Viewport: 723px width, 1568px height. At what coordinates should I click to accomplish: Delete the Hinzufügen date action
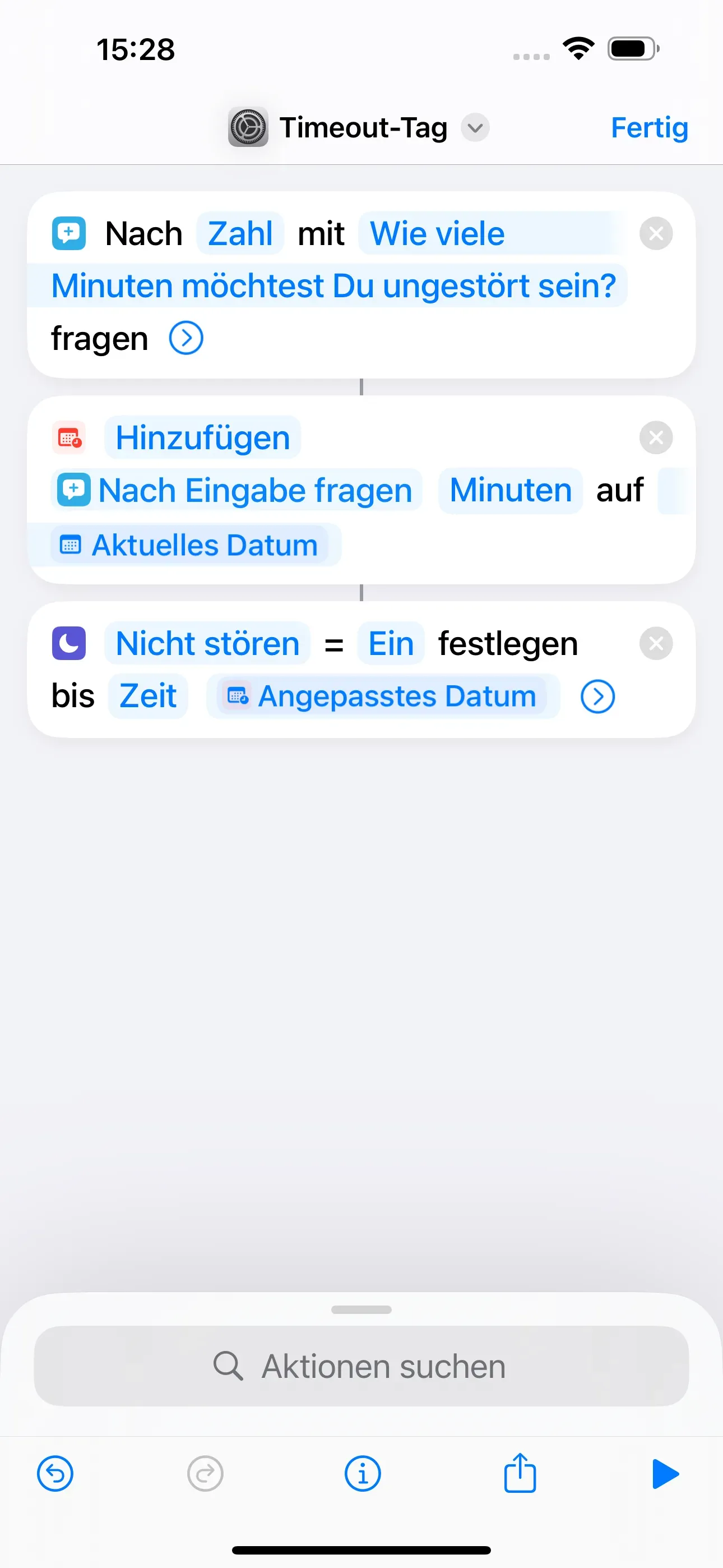point(655,437)
